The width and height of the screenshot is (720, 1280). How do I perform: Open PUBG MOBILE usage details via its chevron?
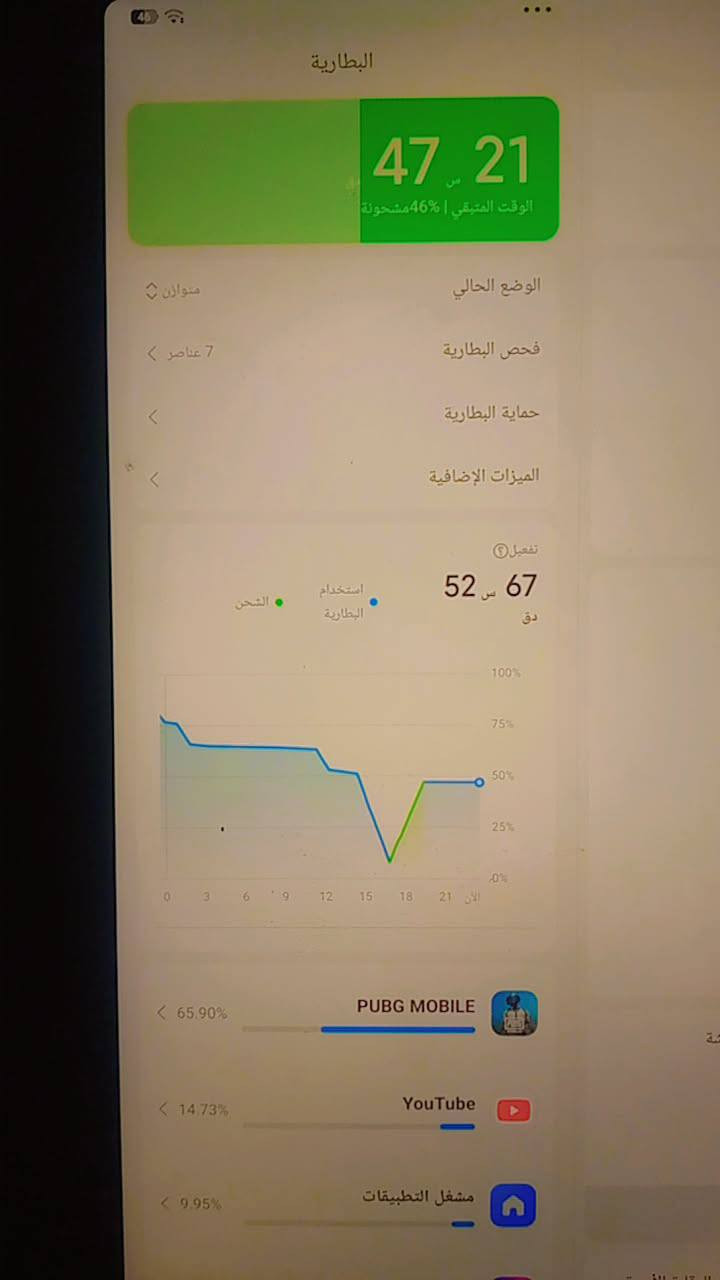(160, 1013)
